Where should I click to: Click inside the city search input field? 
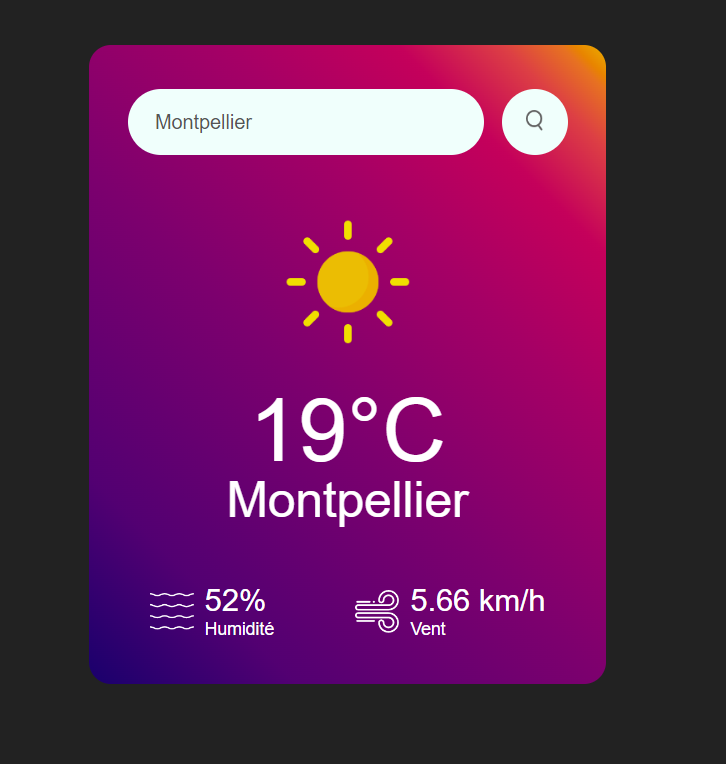point(305,121)
